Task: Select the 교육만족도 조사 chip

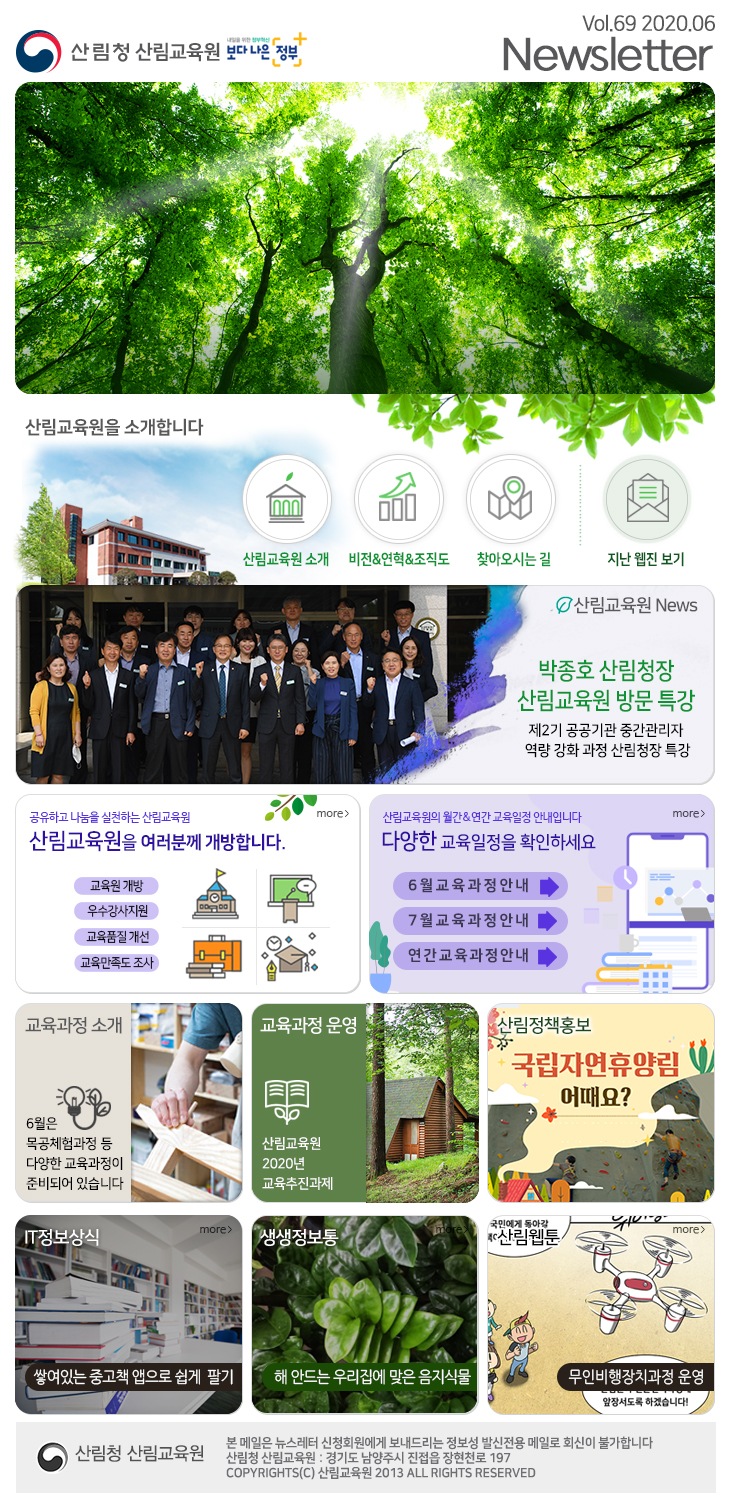Action: (x=116, y=962)
